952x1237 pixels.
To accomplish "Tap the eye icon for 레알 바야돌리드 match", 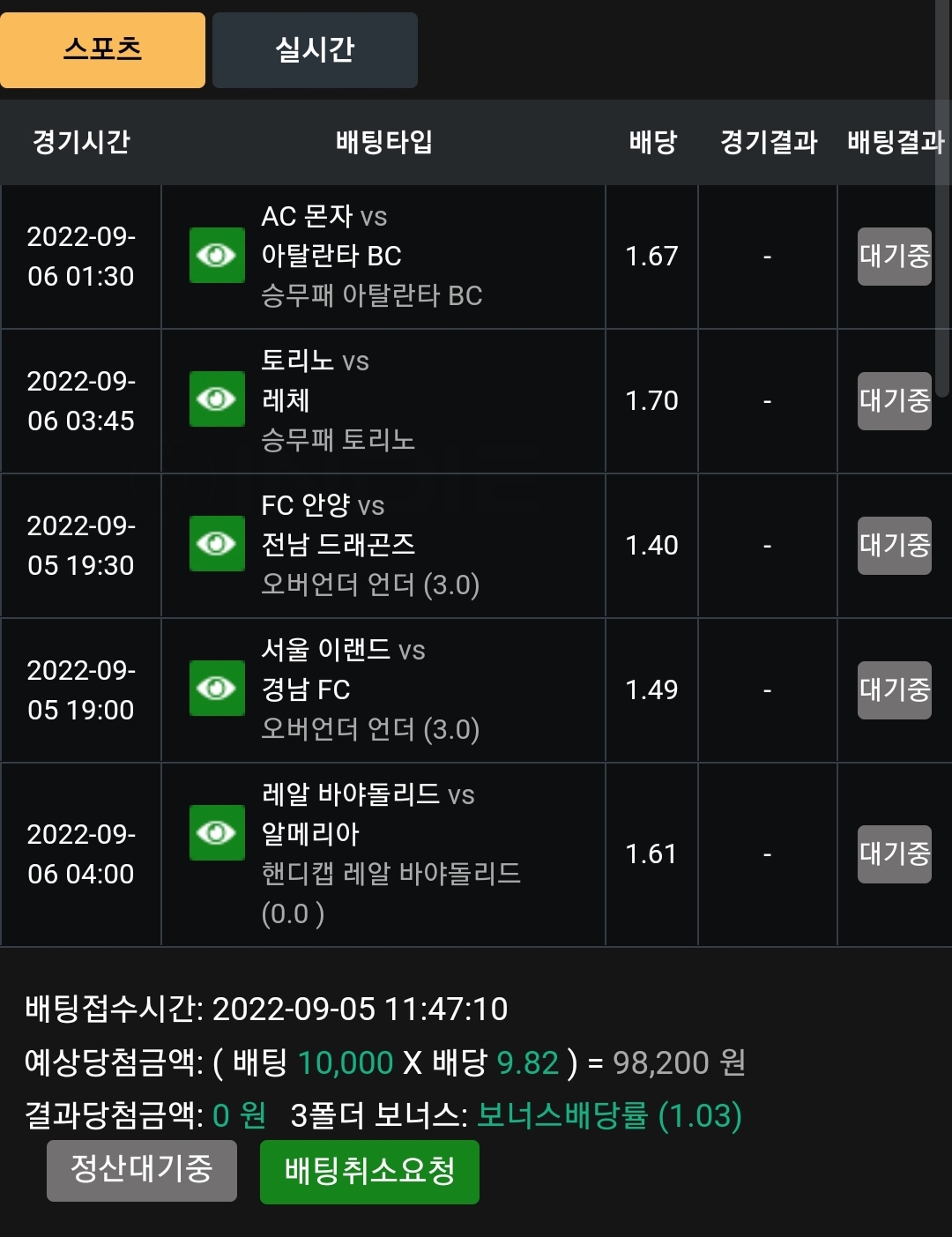I will coord(217,833).
